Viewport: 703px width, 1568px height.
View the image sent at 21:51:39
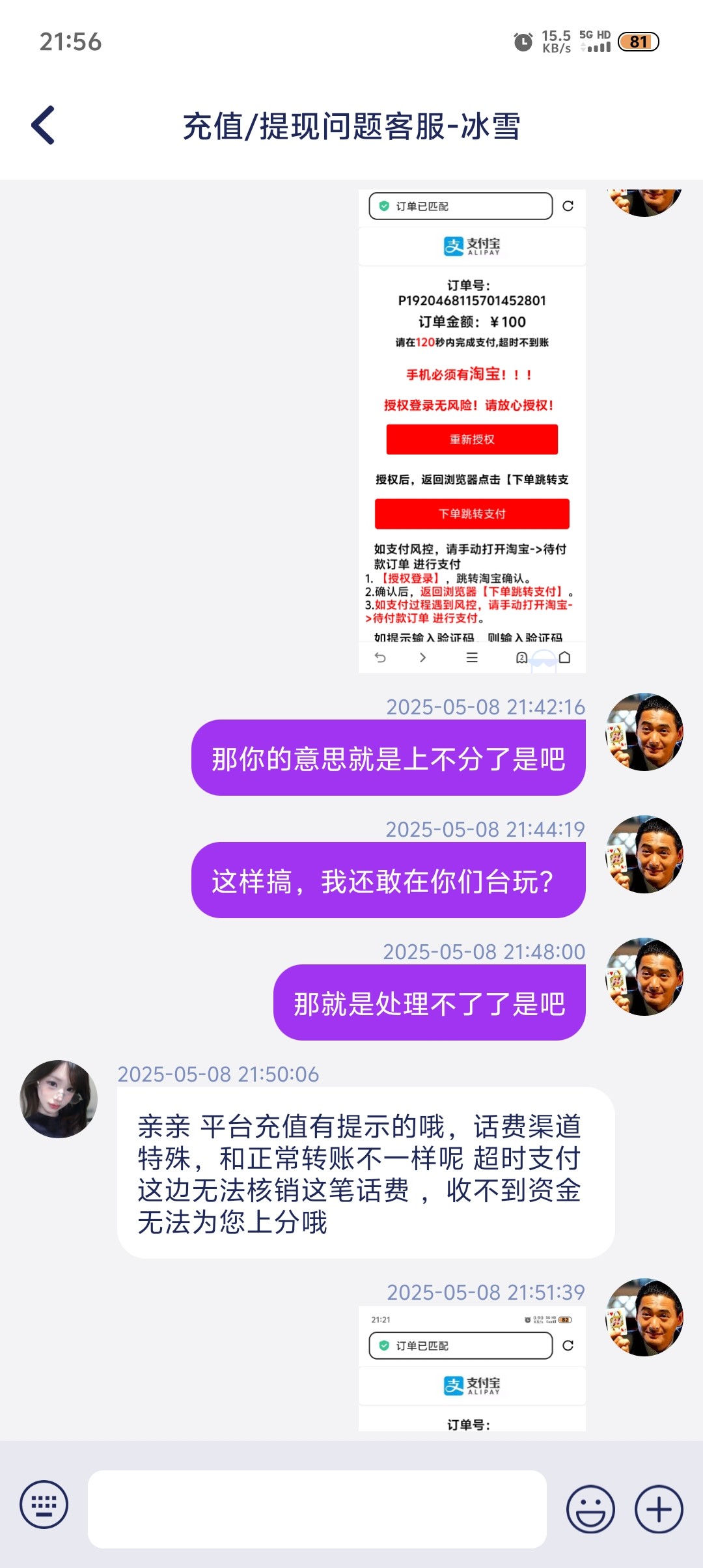coord(471,1369)
